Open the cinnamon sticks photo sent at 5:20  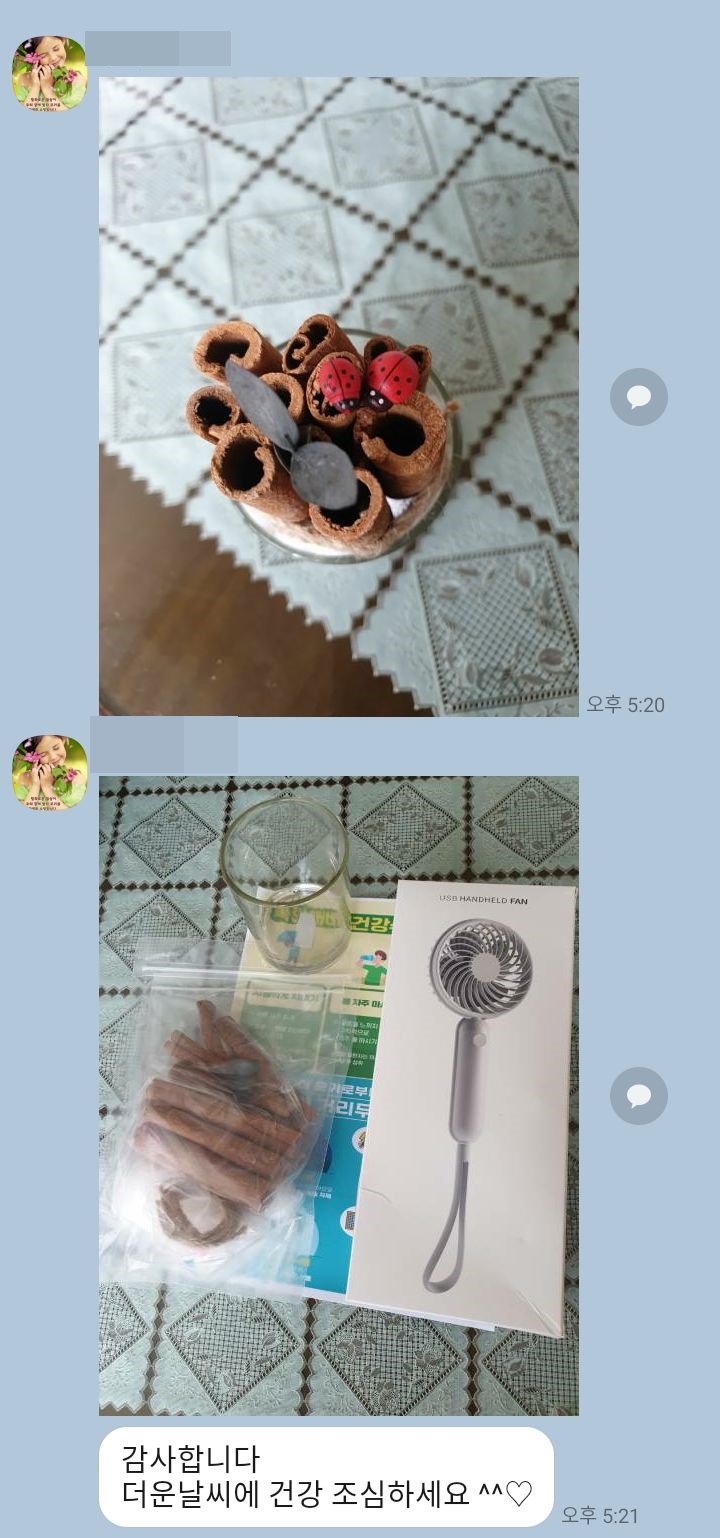click(338, 396)
